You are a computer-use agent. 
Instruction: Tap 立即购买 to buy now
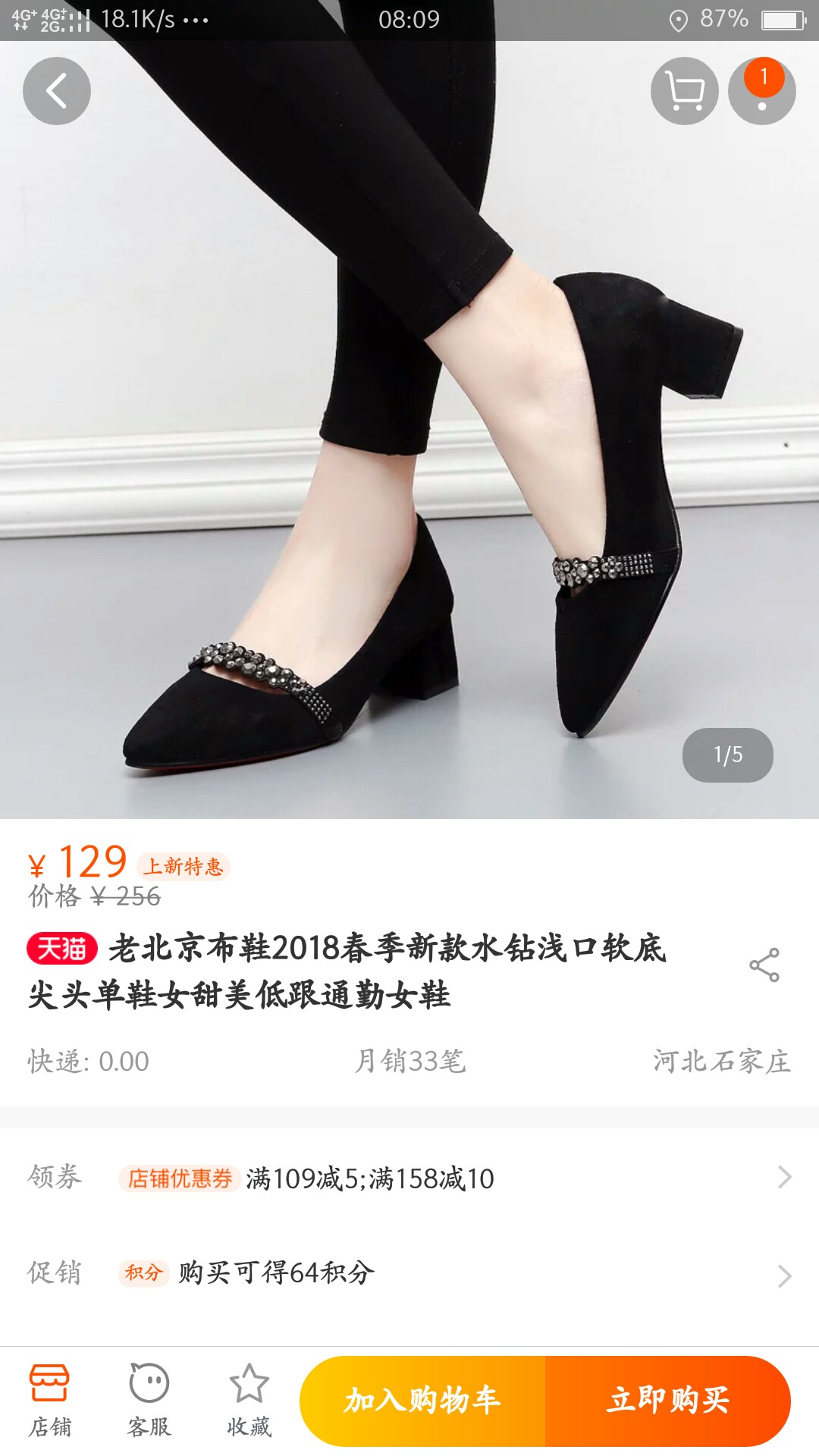click(x=668, y=1401)
